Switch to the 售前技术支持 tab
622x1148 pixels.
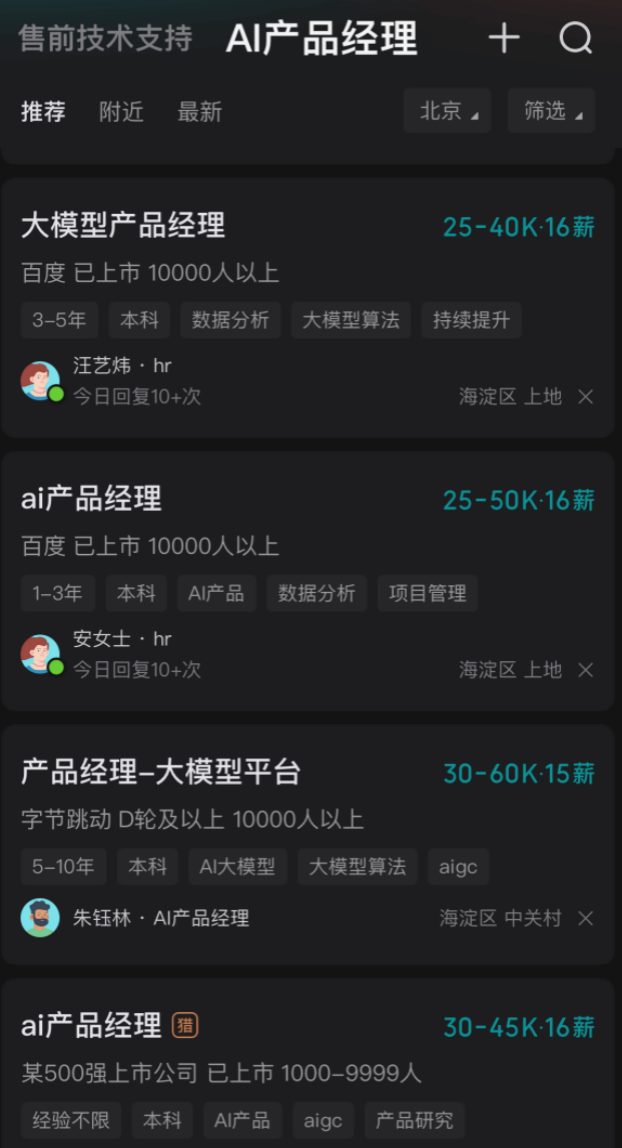point(105,39)
